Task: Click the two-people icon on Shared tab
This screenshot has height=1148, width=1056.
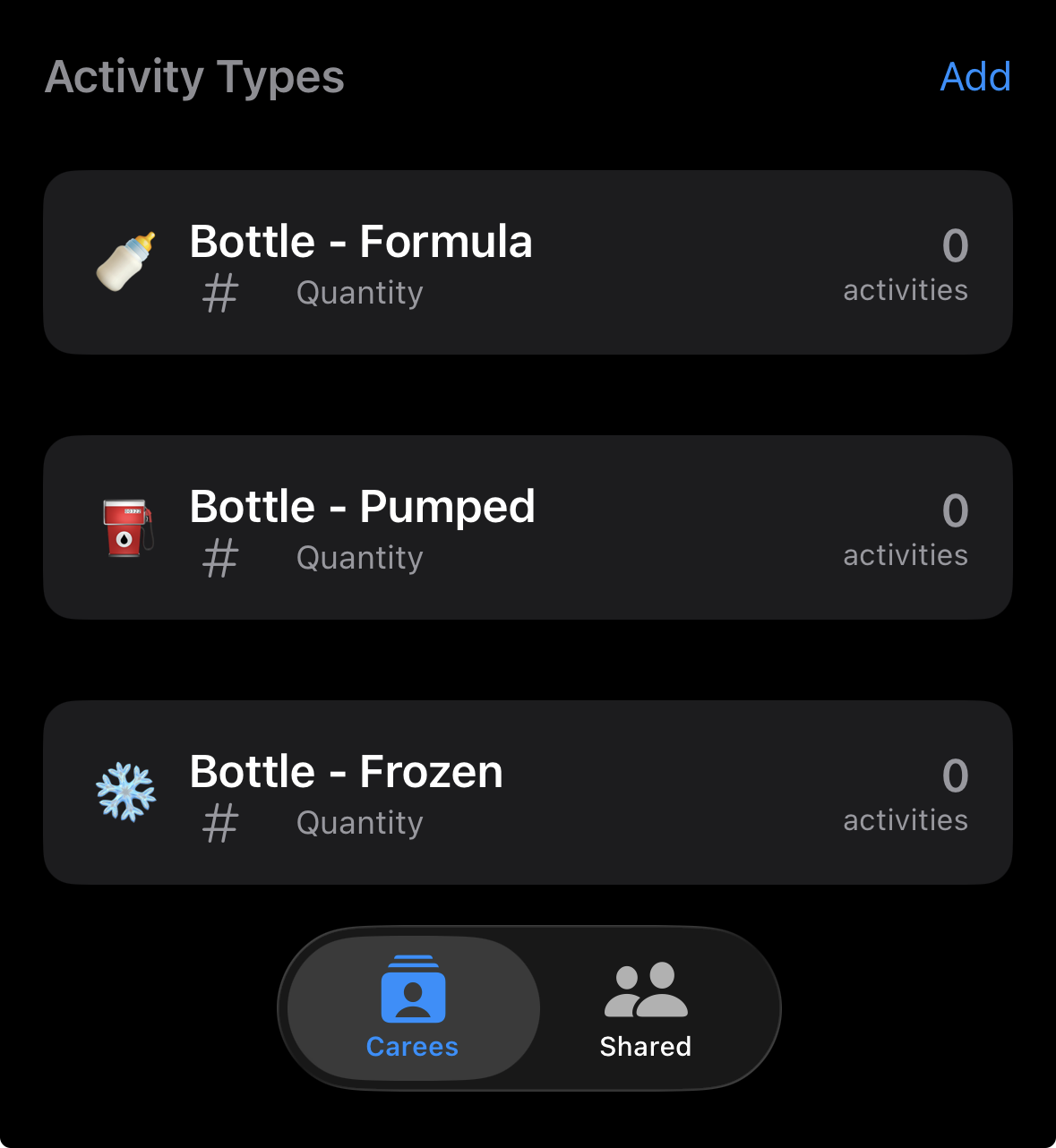Action: click(645, 990)
